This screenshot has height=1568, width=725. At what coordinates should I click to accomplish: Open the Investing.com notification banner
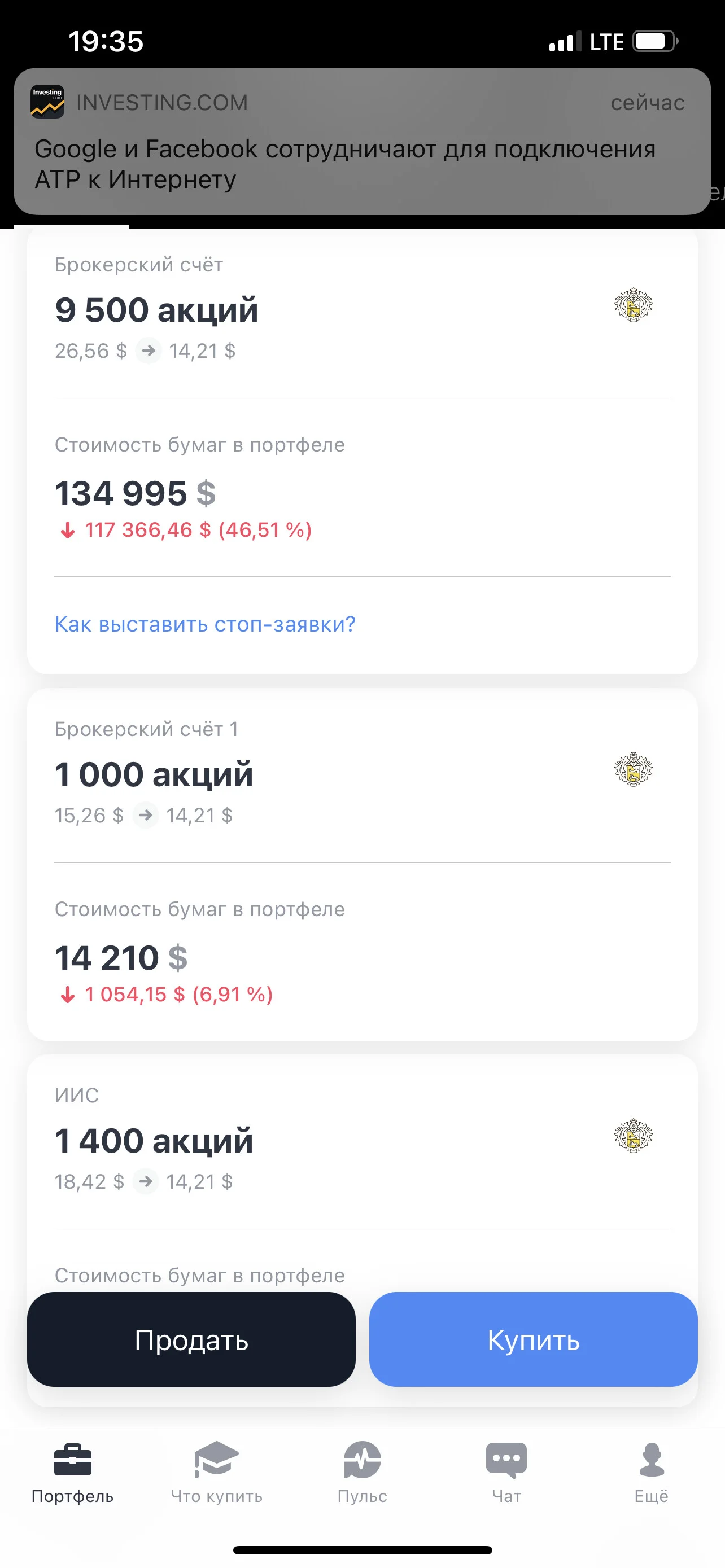[x=362, y=141]
